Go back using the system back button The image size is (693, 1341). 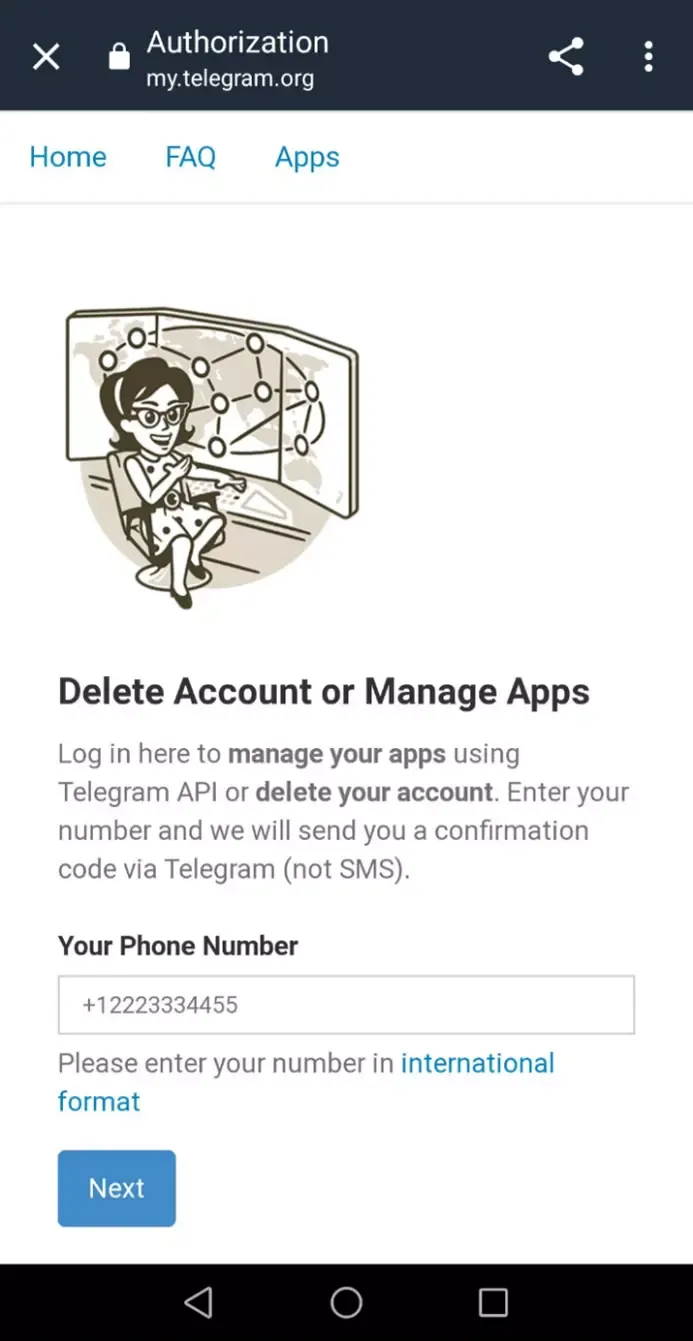point(199,1302)
